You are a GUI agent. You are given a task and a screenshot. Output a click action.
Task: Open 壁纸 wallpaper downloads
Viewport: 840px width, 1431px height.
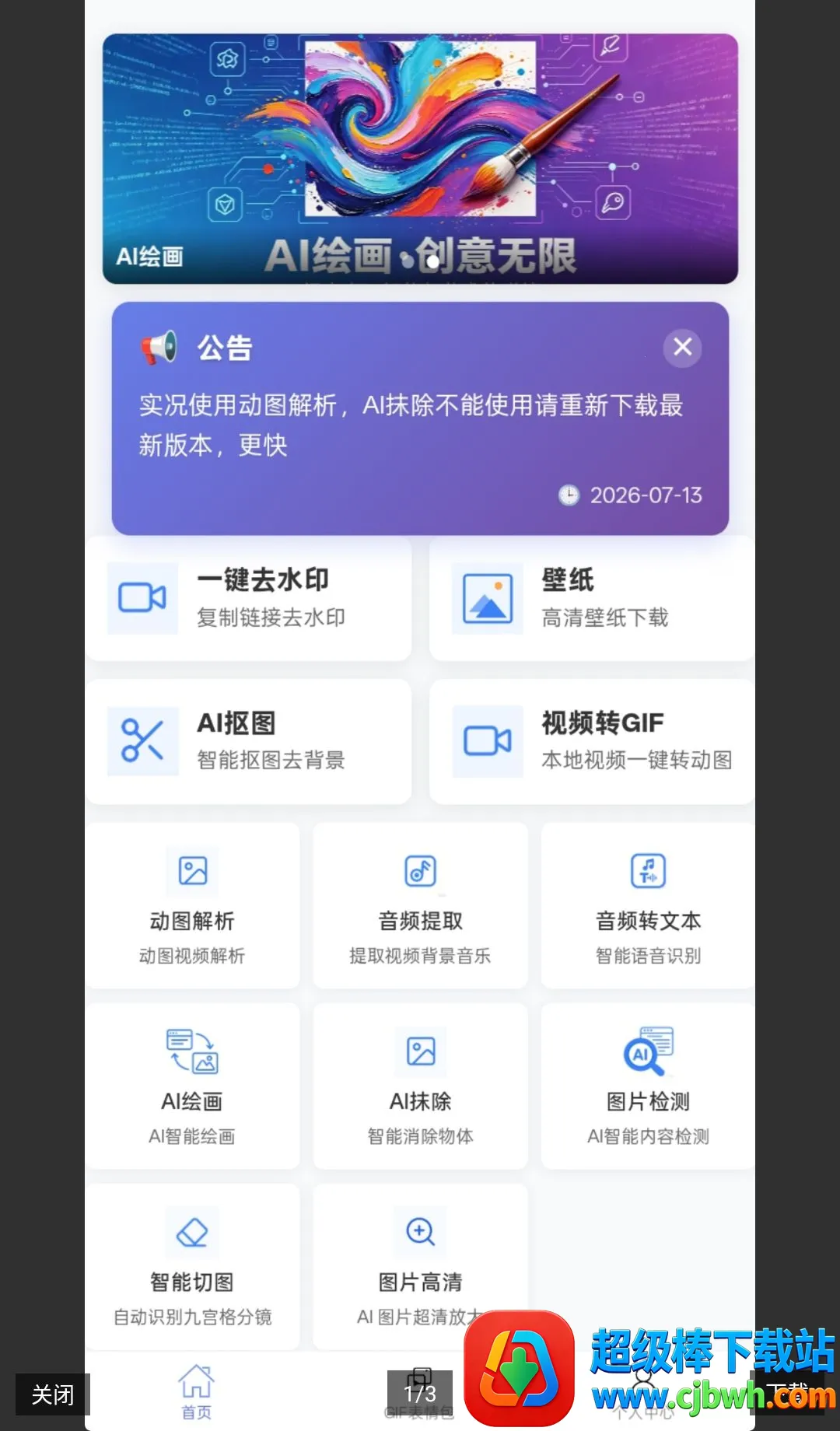pos(591,597)
